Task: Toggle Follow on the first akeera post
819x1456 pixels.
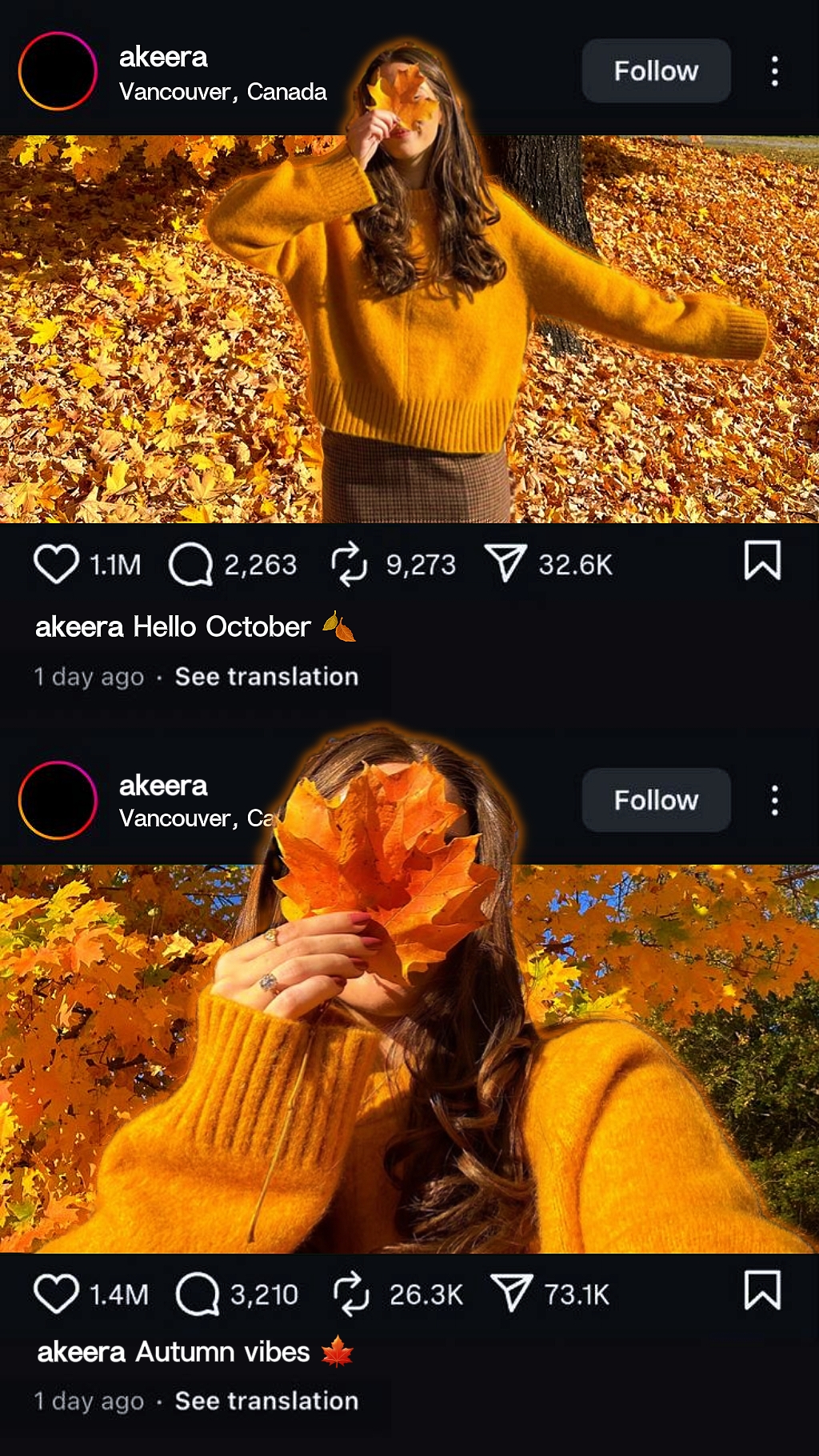Action: [656, 71]
